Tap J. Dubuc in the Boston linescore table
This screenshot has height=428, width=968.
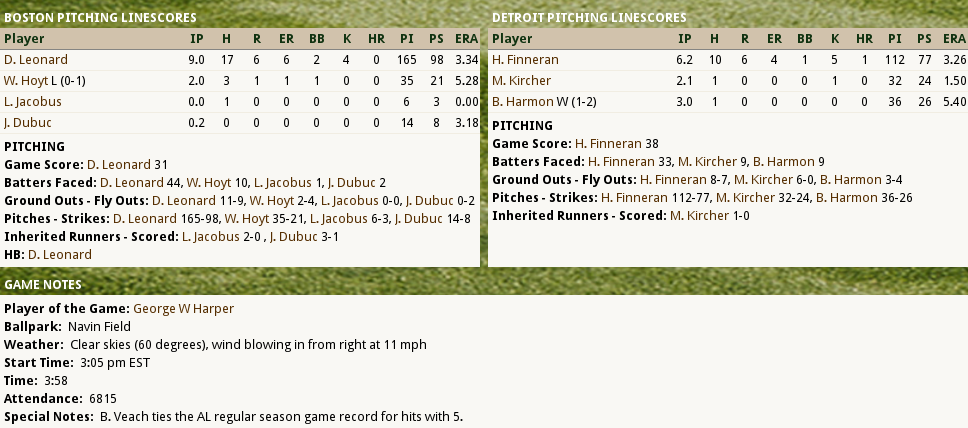[27, 122]
